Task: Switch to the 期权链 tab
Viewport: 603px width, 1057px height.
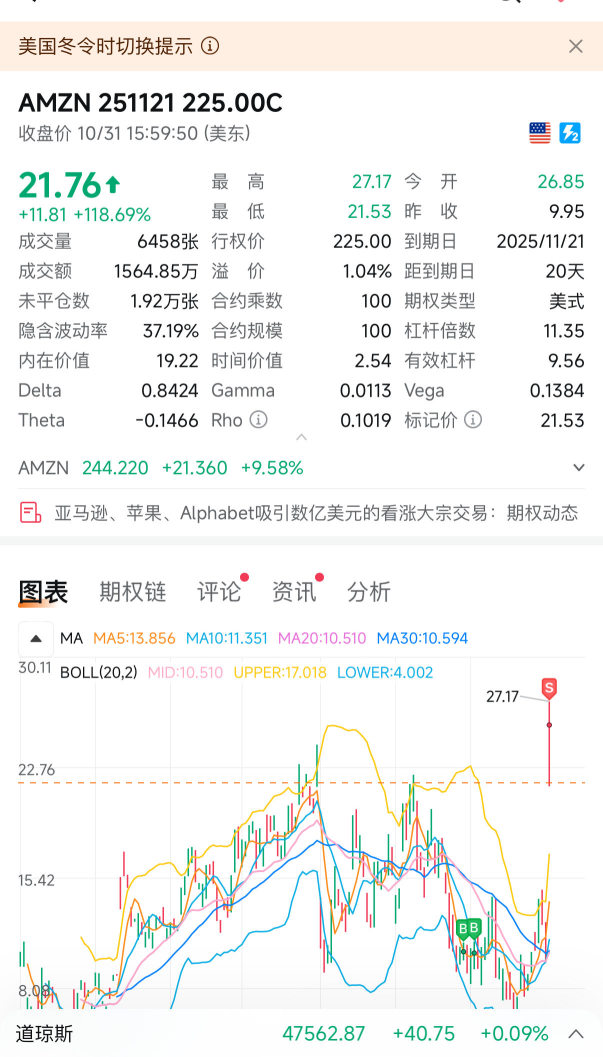Action: (x=132, y=592)
